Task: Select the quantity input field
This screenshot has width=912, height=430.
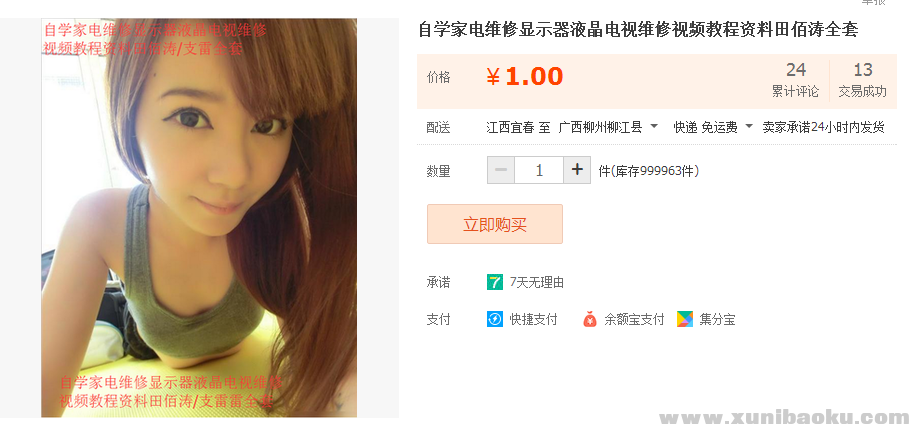Action: [539, 170]
